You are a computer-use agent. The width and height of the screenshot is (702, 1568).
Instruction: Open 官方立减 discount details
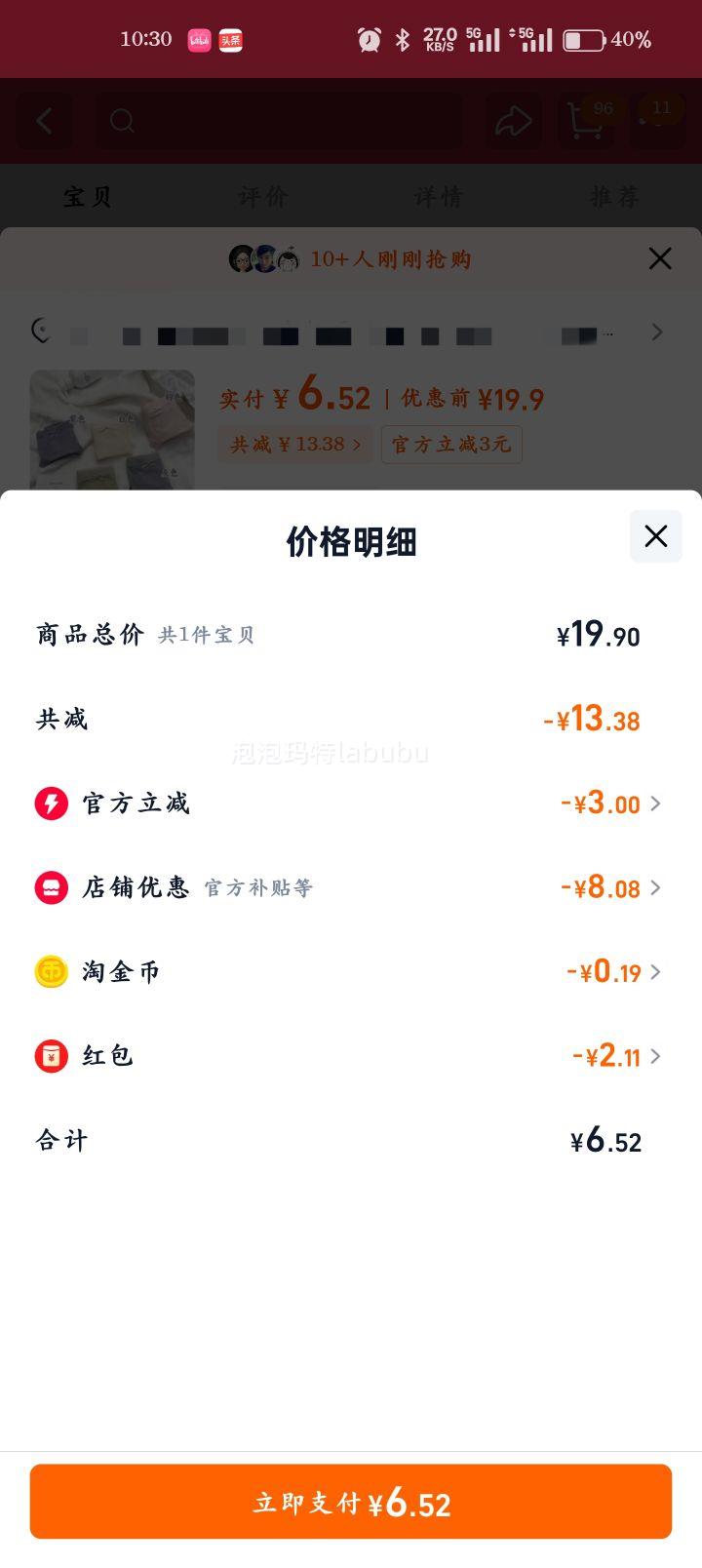(654, 804)
